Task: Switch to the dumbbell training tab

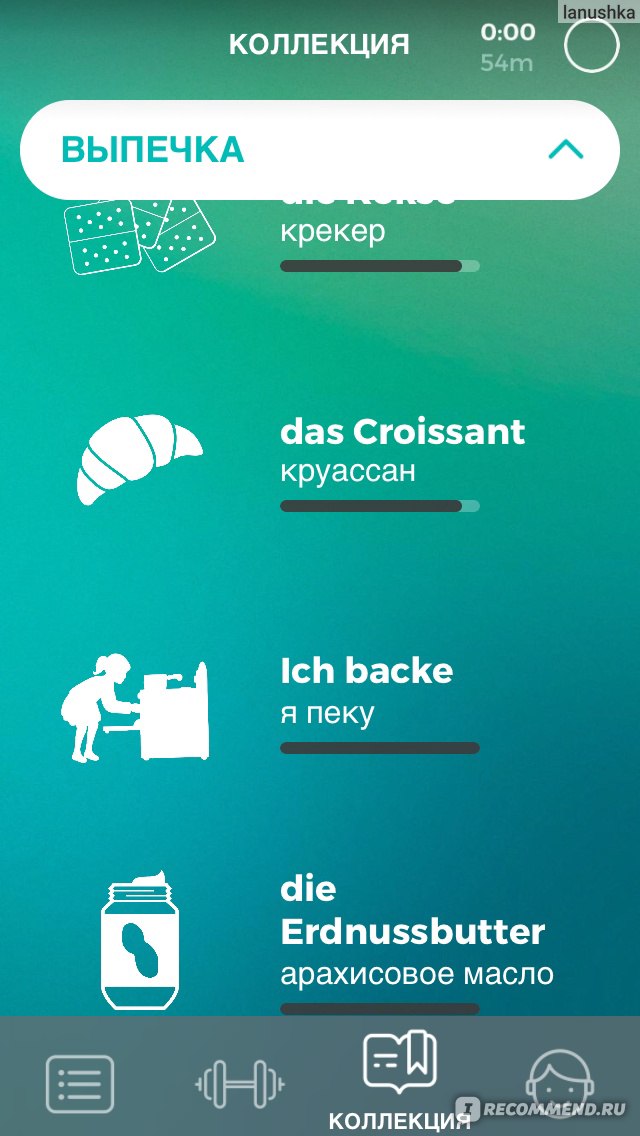Action: 239,1084
